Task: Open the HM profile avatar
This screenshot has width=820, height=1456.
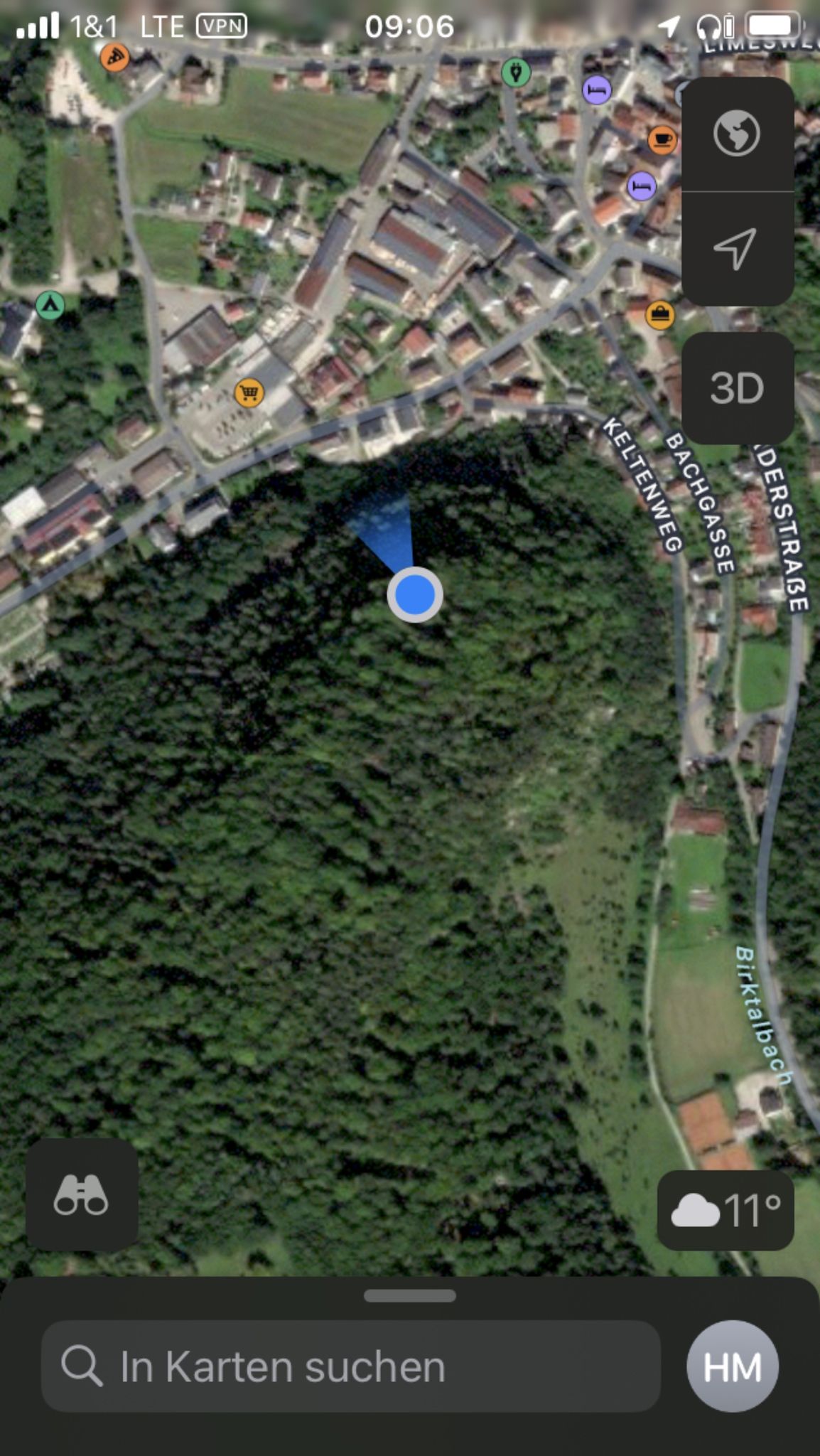Action: point(733,1366)
